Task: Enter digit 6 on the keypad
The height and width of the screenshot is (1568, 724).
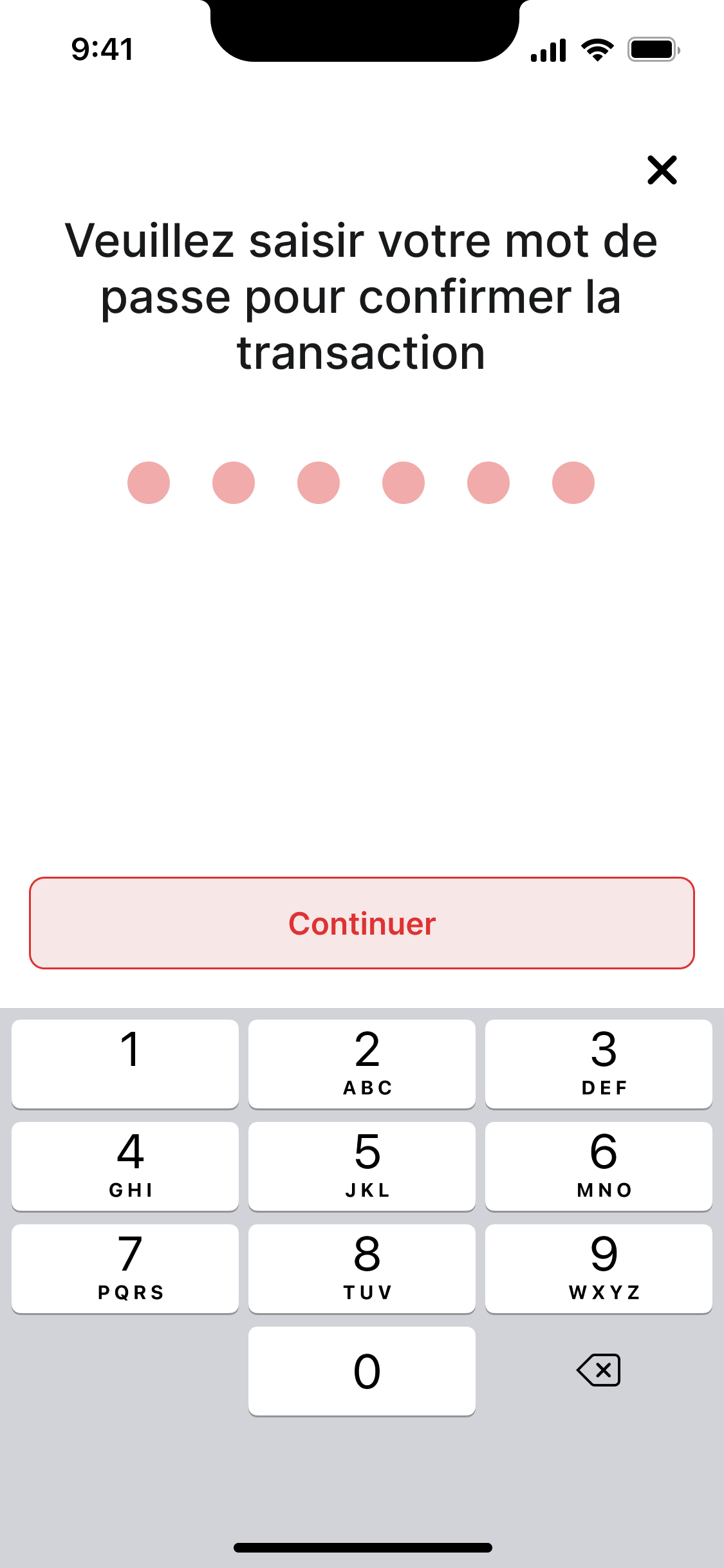Action: 599,1166
